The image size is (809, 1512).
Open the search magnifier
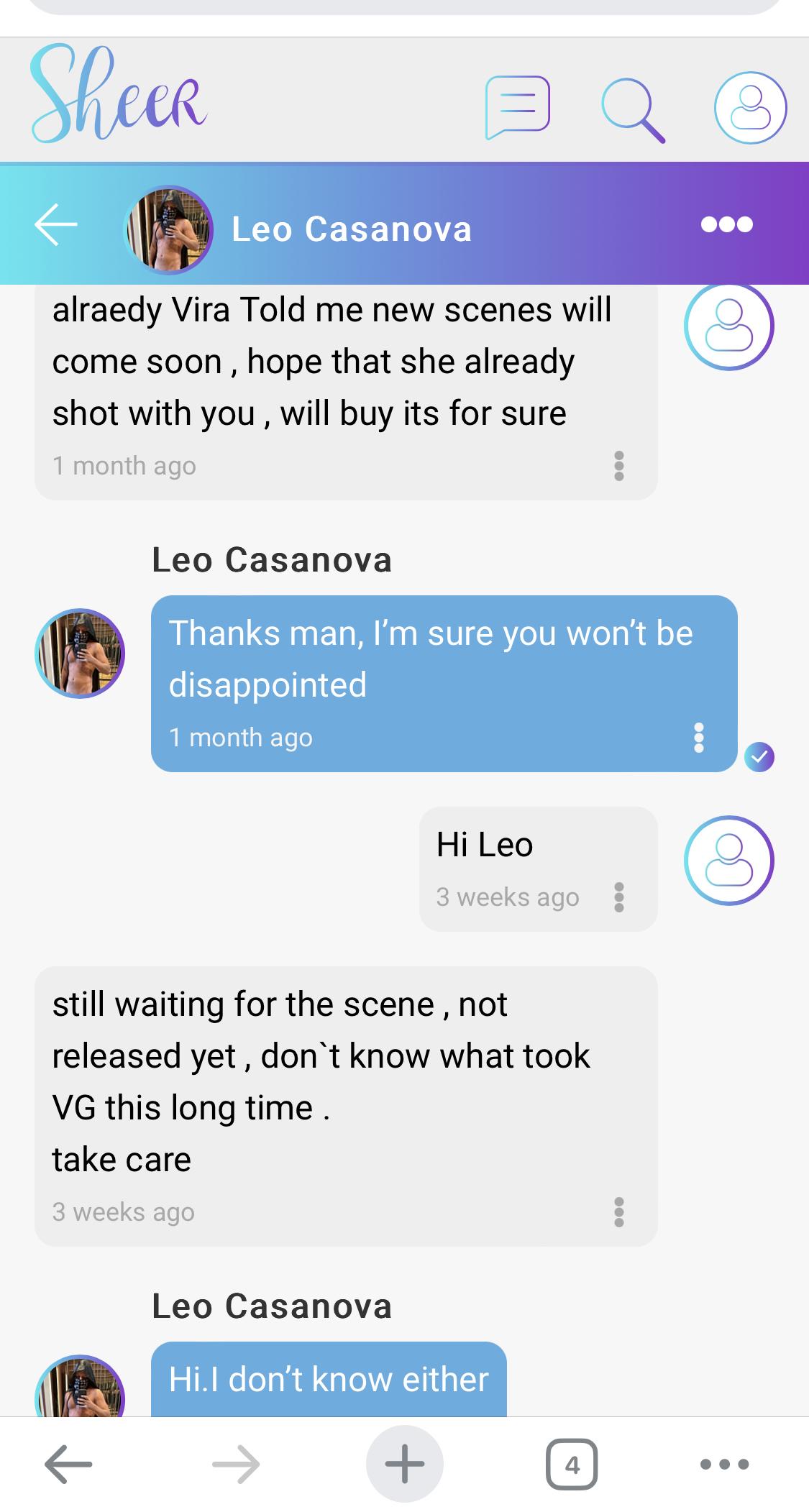tap(633, 109)
